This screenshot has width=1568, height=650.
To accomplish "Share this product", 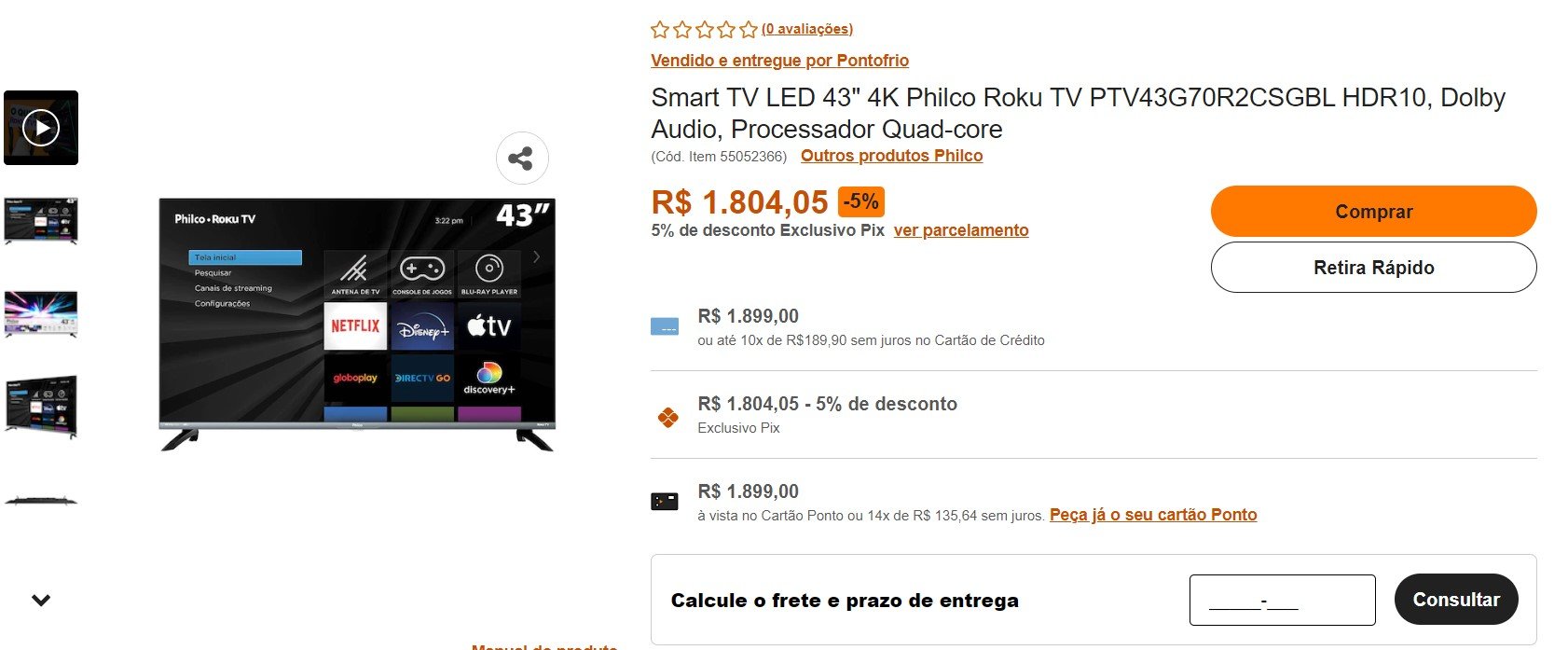I will tap(521, 159).
